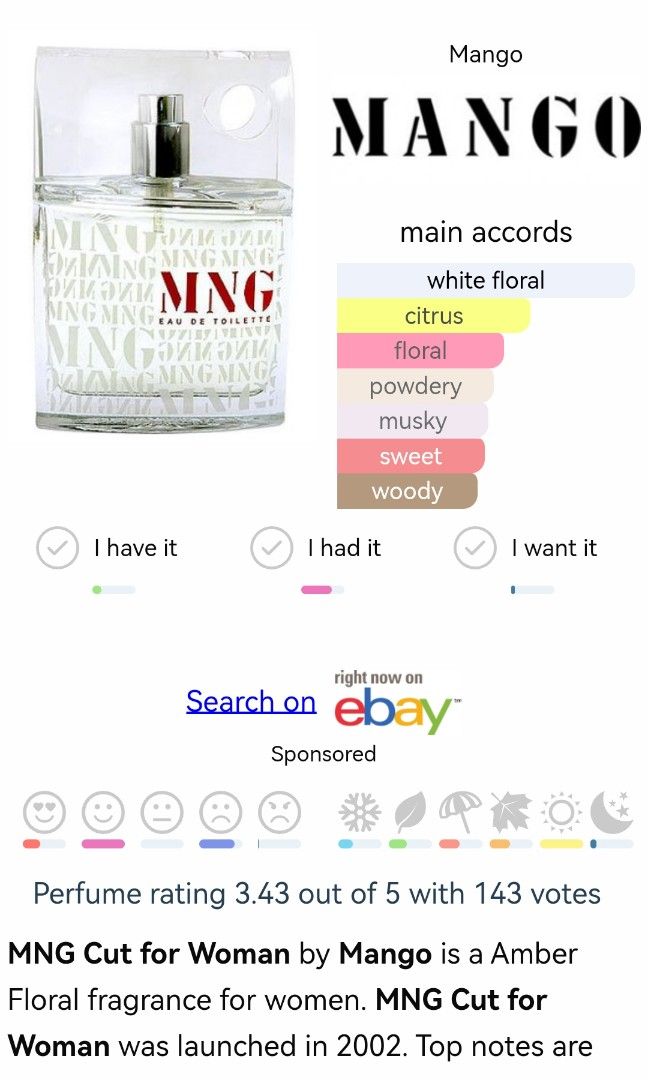View the MNG perfume bottle image
This screenshot has width=648, height=1080.
coord(162,240)
